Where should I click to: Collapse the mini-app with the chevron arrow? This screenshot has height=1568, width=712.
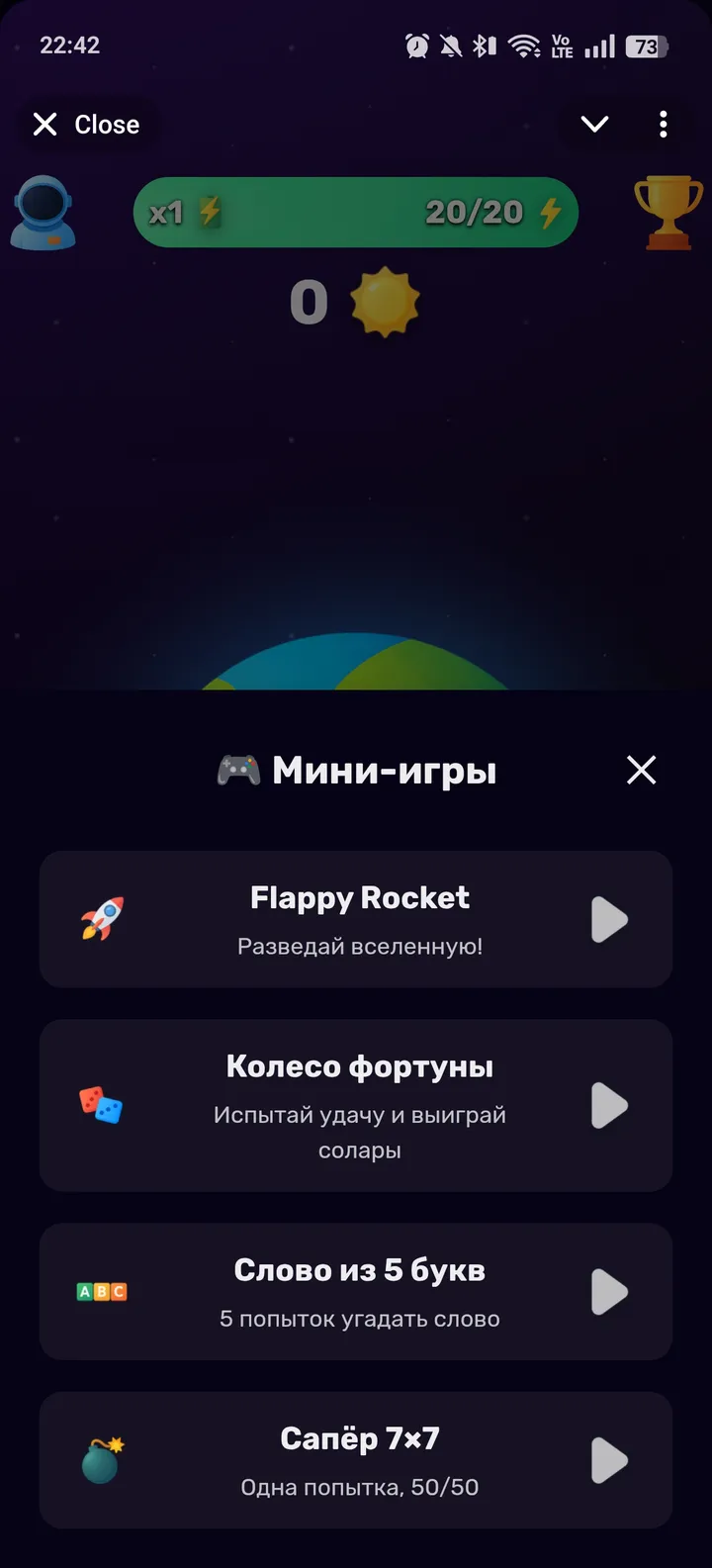593,124
